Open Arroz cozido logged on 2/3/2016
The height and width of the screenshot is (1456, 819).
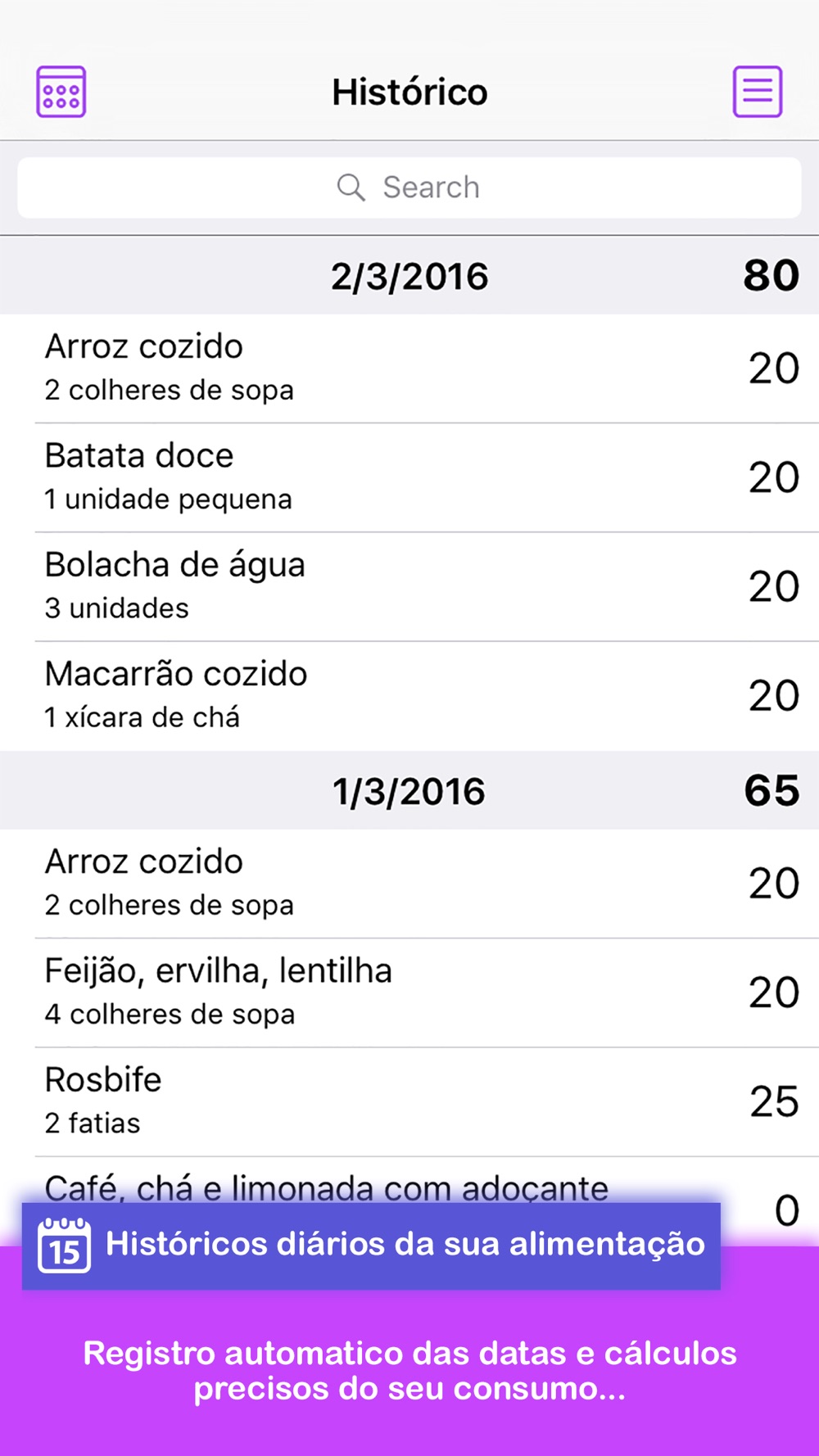[409, 369]
